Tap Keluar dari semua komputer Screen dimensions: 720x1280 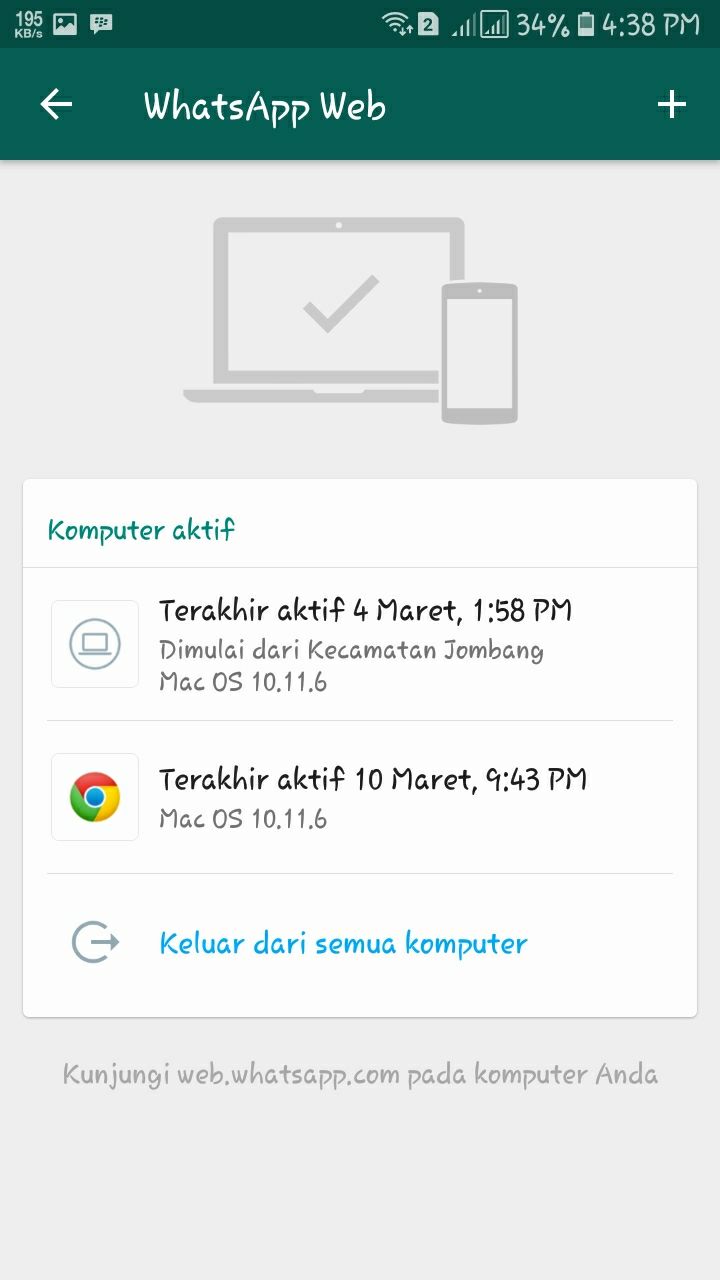click(x=343, y=943)
